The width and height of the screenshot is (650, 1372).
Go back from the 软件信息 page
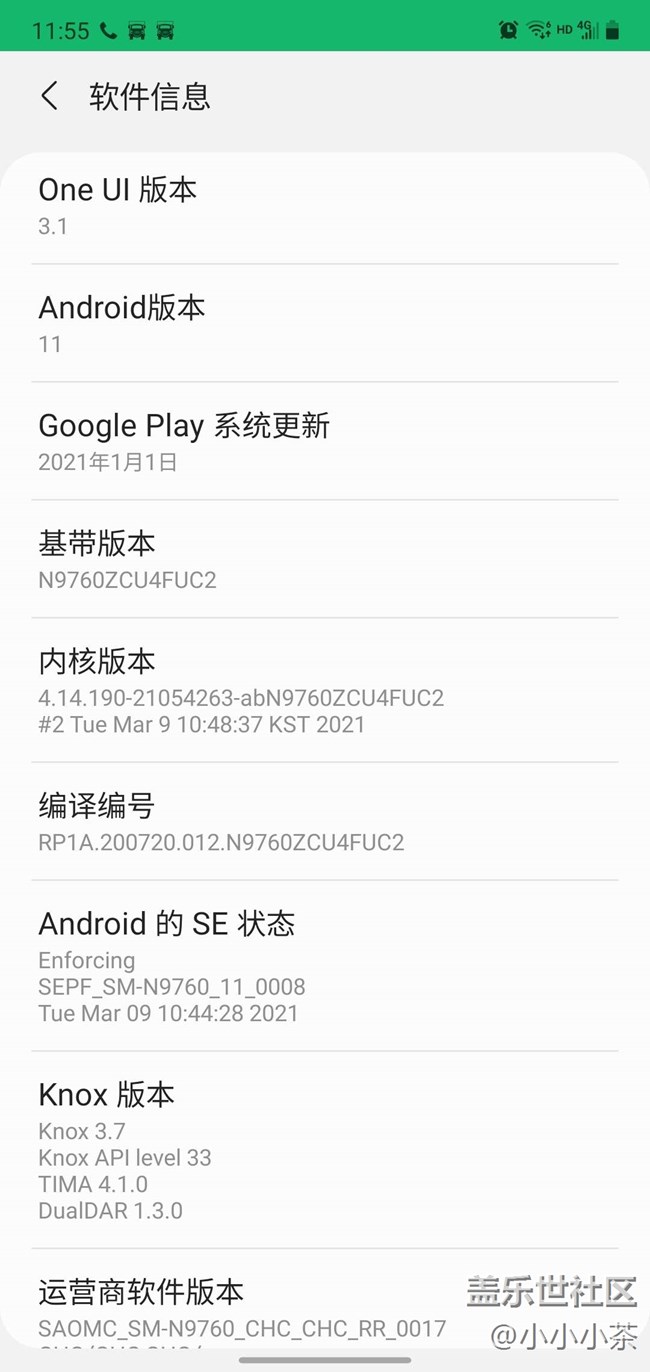pos(49,96)
